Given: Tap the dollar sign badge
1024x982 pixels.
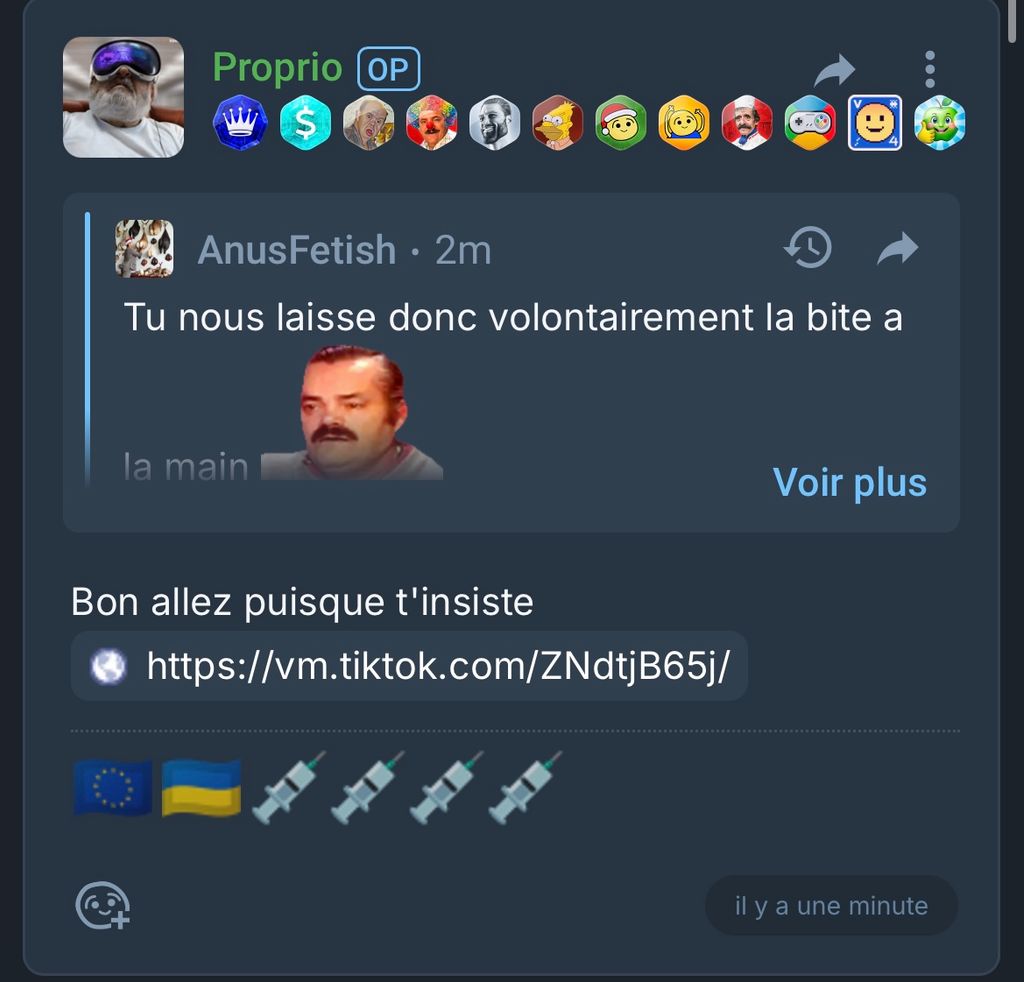Looking at the screenshot, I should [305, 123].
